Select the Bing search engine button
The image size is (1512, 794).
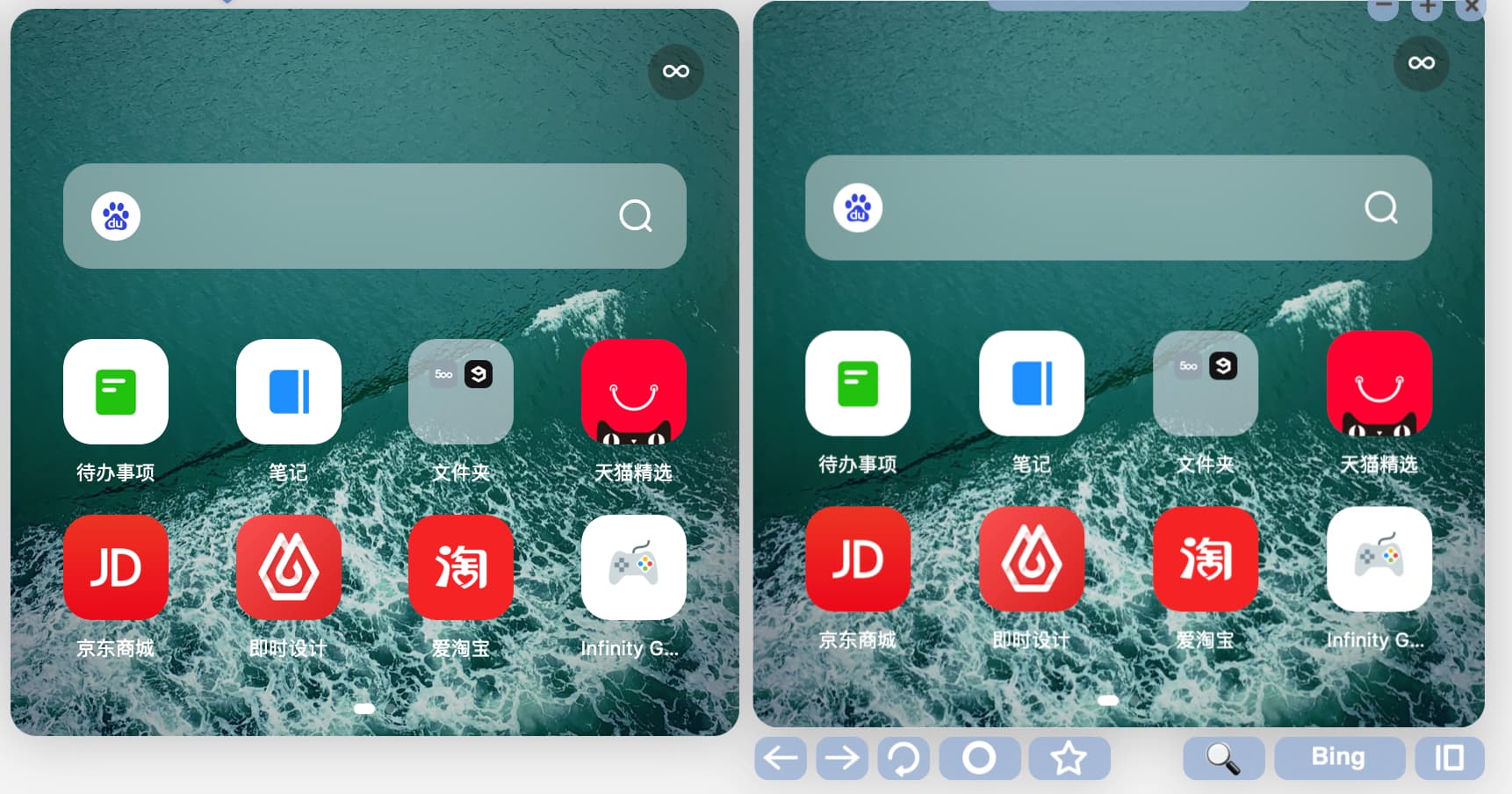[1338, 757]
